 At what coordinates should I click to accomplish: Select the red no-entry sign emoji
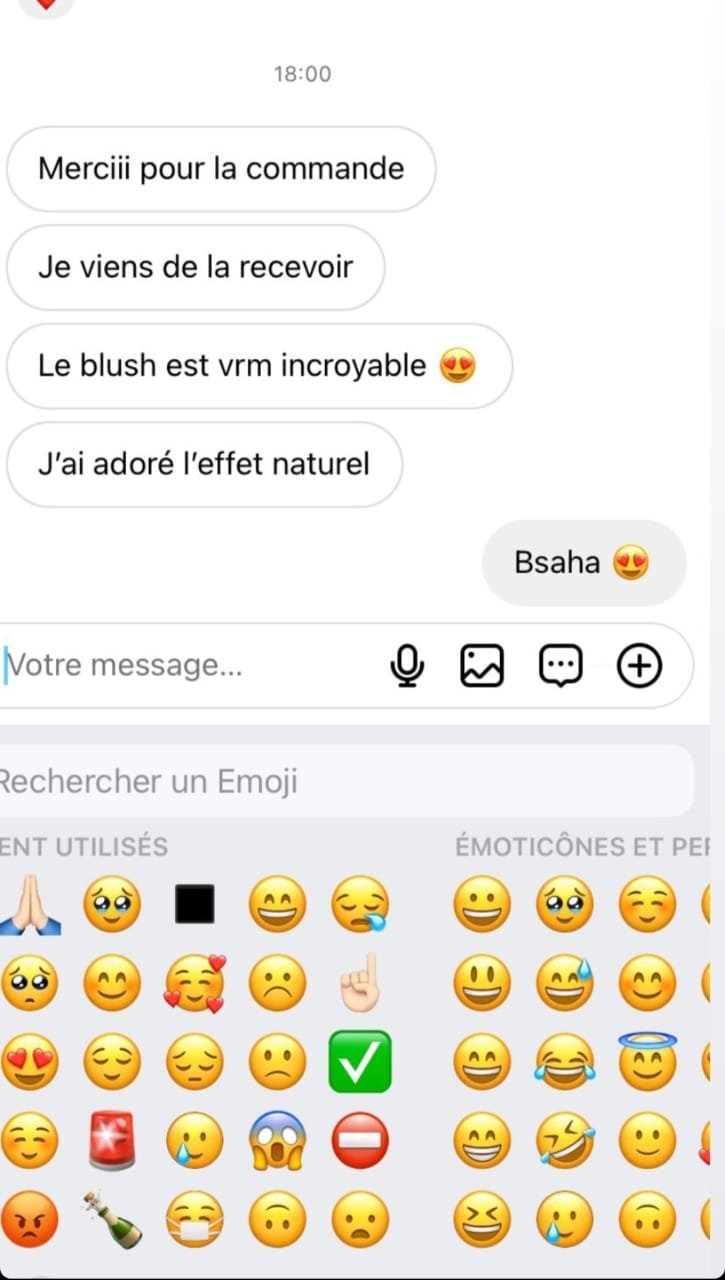coord(360,1141)
